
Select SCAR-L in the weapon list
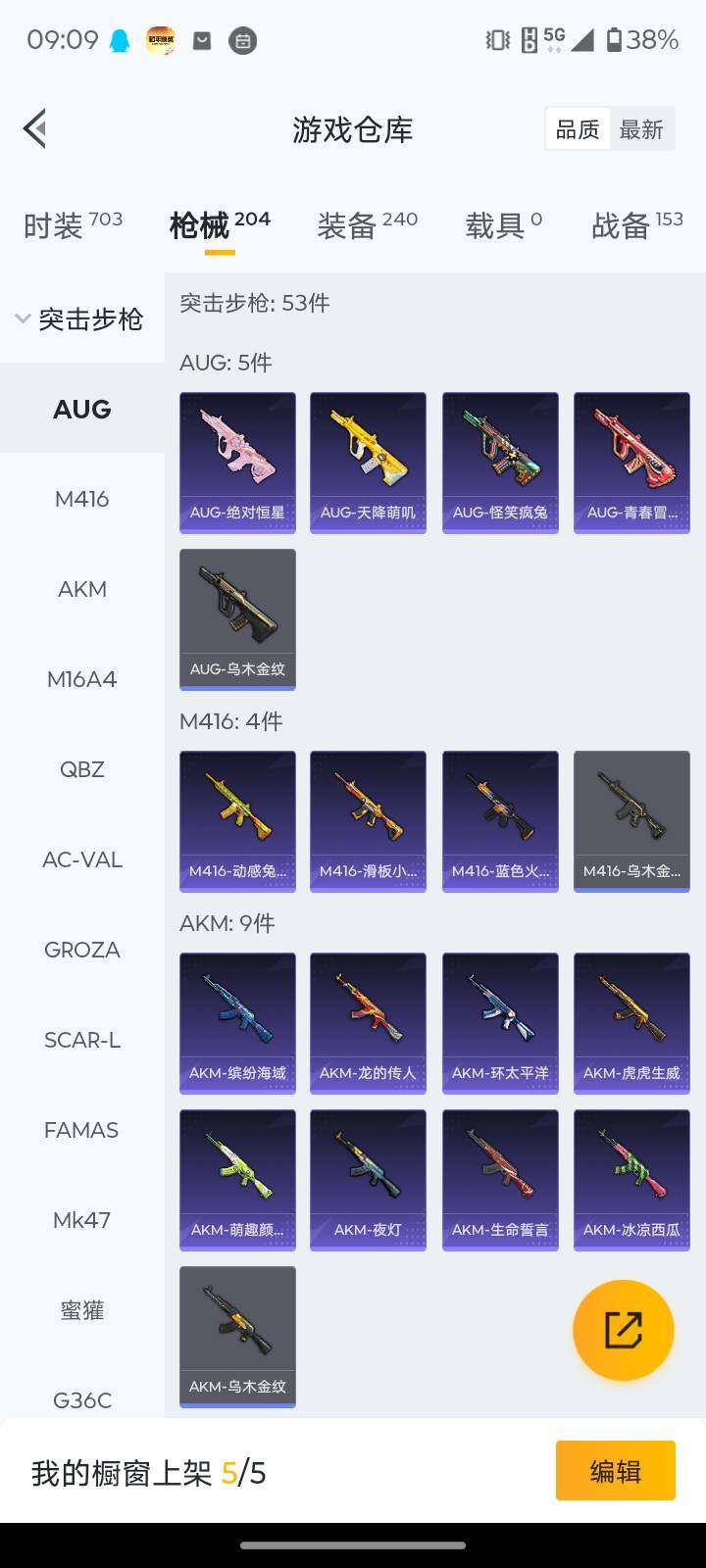[x=82, y=1040]
